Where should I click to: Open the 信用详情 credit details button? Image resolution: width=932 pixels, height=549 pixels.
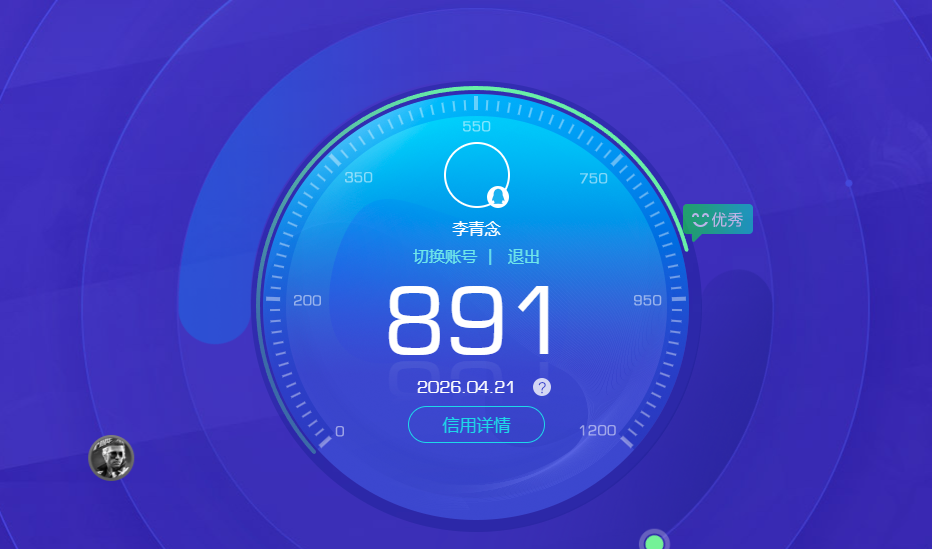476,425
